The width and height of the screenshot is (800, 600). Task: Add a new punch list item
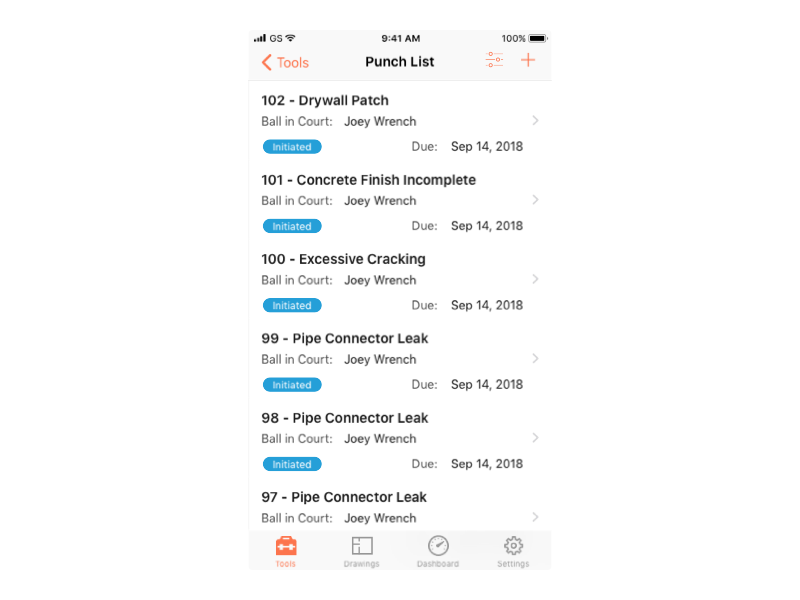click(x=528, y=61)
